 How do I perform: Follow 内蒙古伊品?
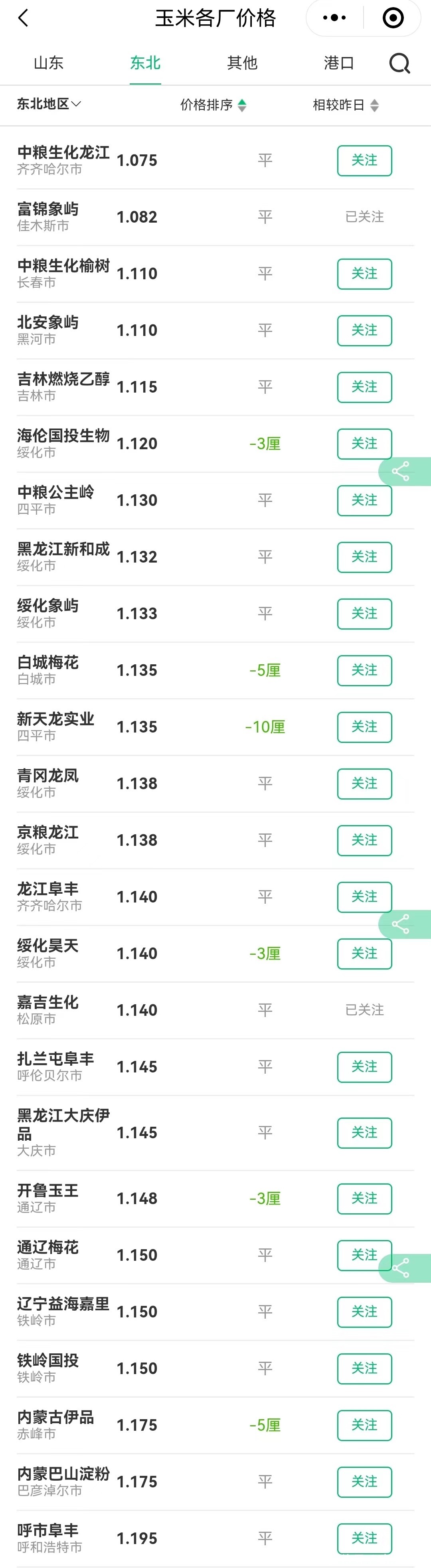click(x=364, y=1424)
